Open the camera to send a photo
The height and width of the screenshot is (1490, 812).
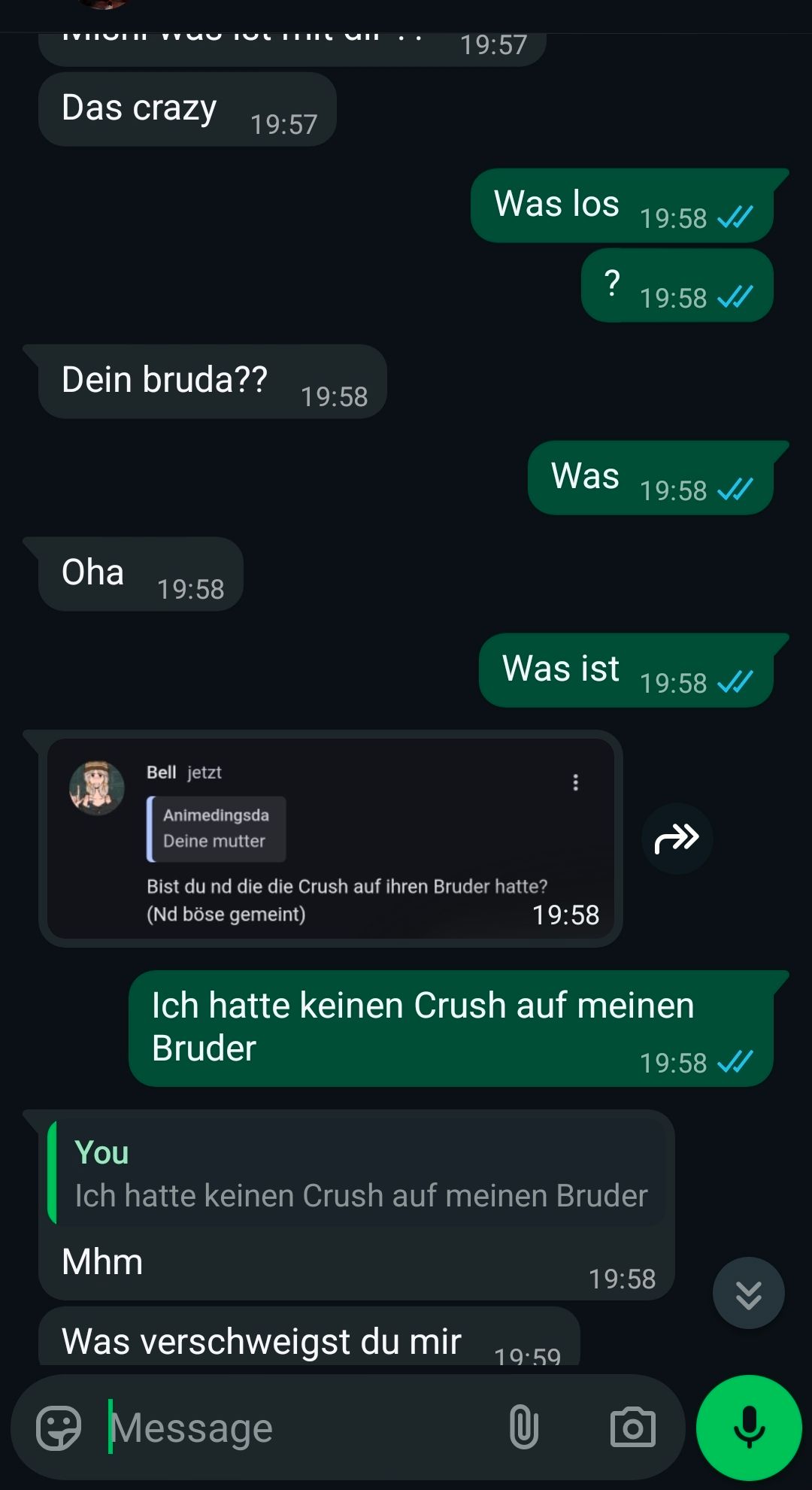(632, 1427)
